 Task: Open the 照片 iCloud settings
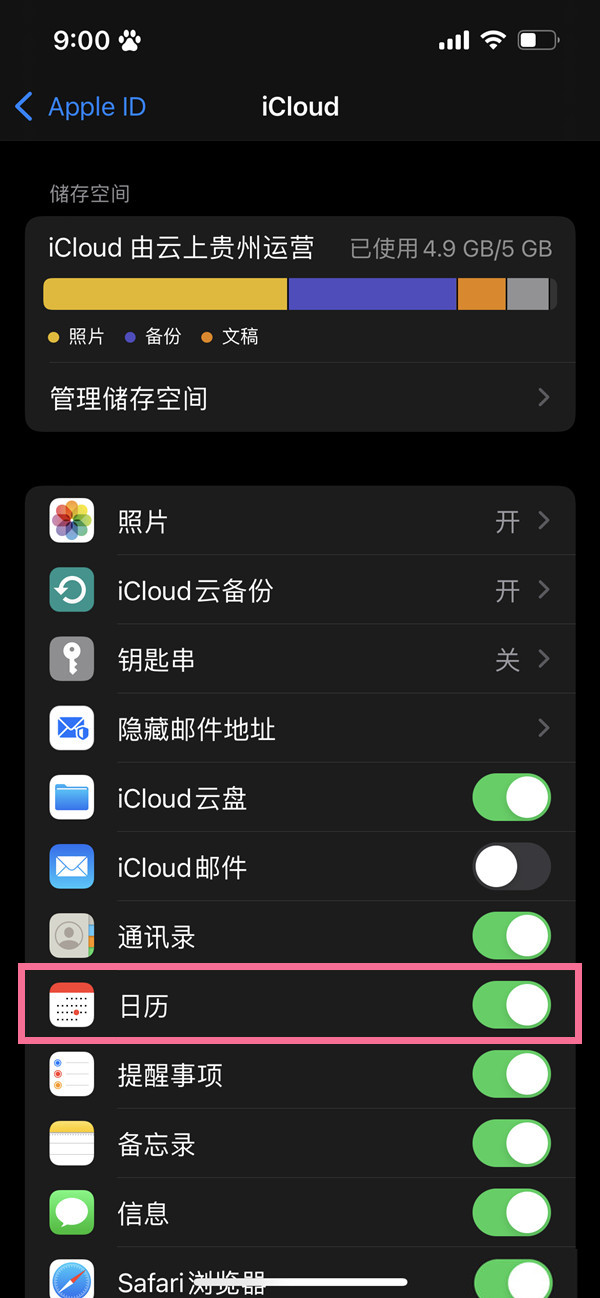(x=300, y=521)
